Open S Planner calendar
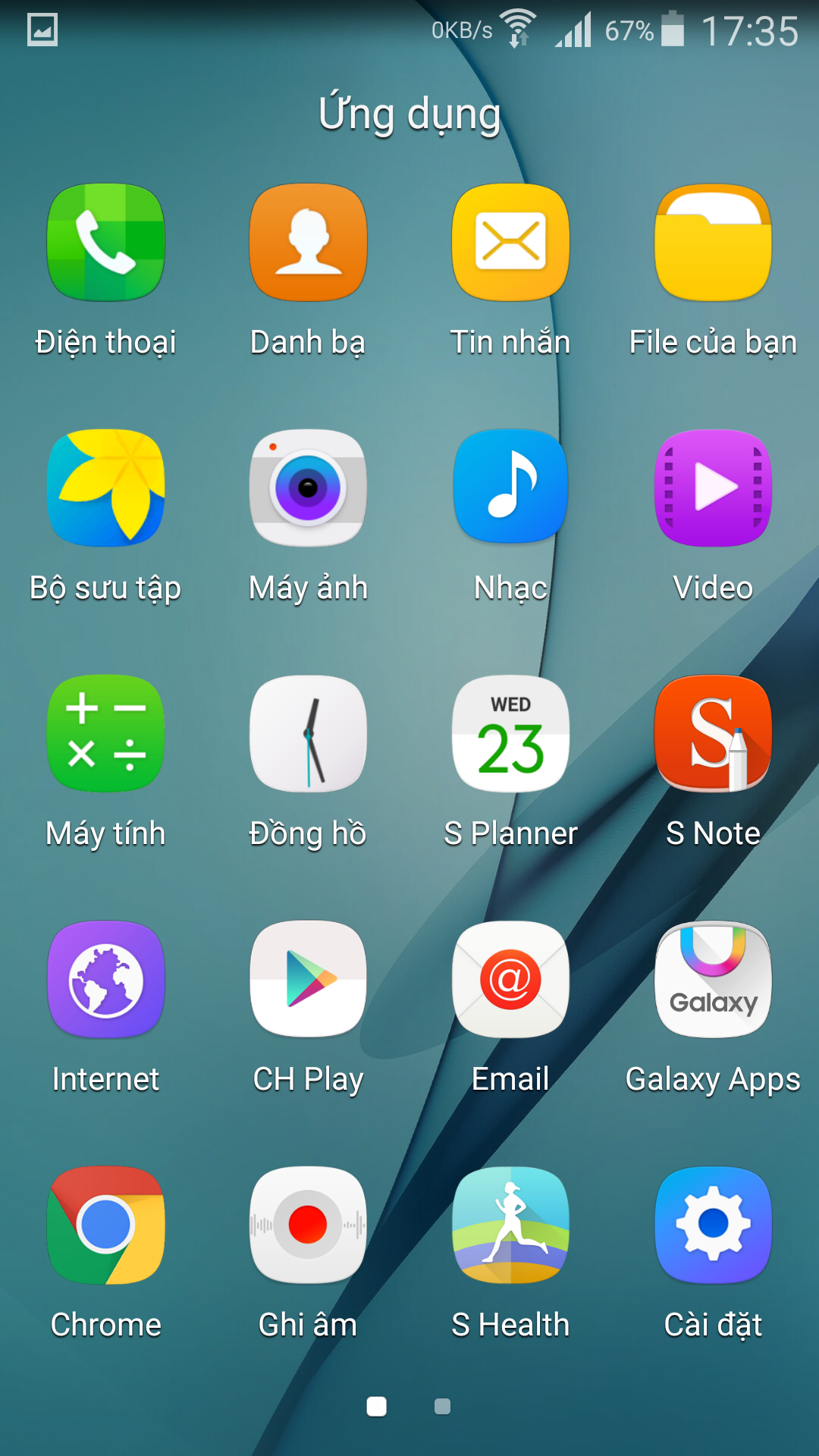Image resolution: width=819 pixels, height=1456 pixels. [x=510, y=733]
